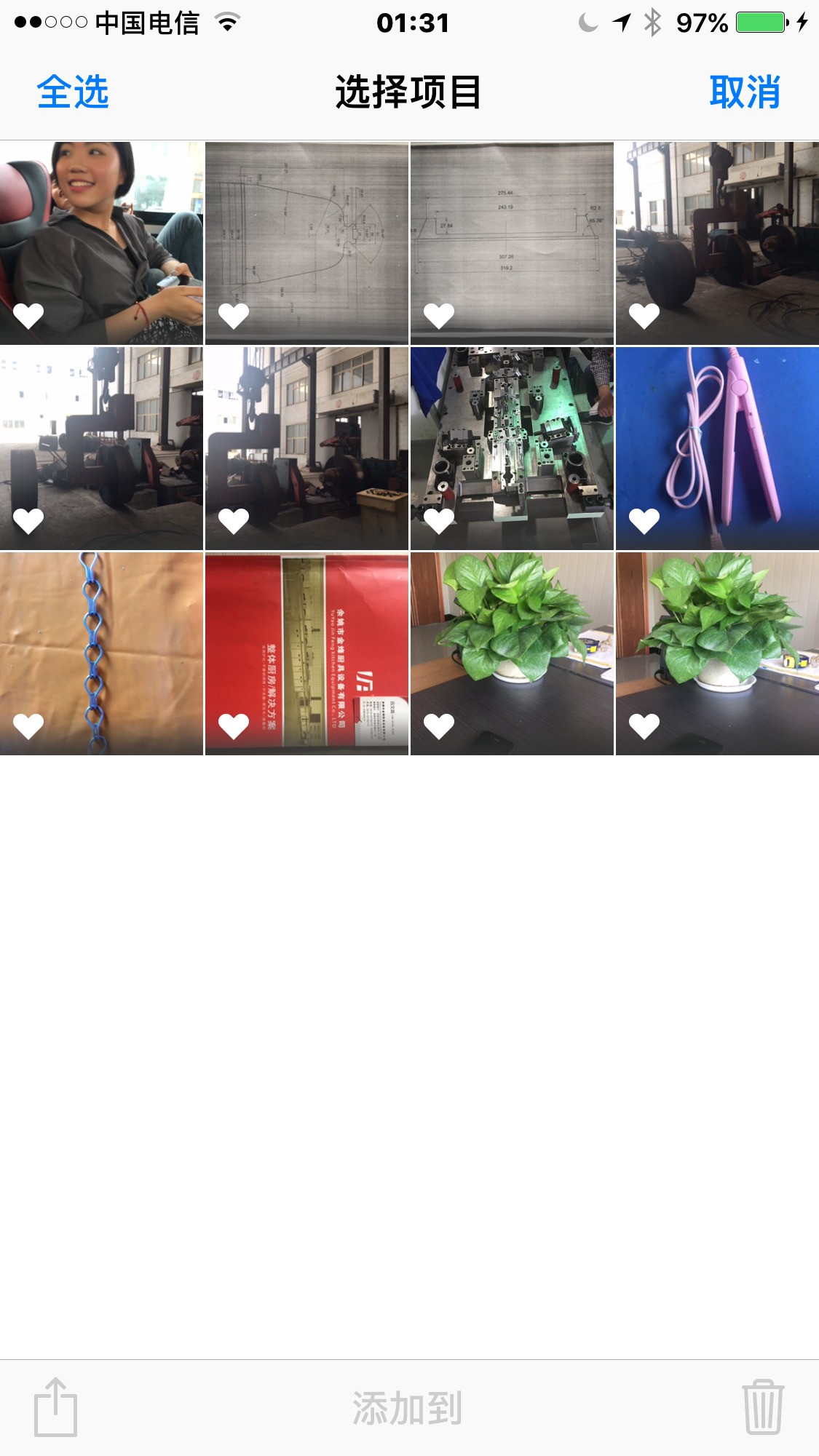Select the red brochure photo
Image resolution: width=819 pixels, height=1456 pixels.
pyautogui.click(x=306, y=653)
